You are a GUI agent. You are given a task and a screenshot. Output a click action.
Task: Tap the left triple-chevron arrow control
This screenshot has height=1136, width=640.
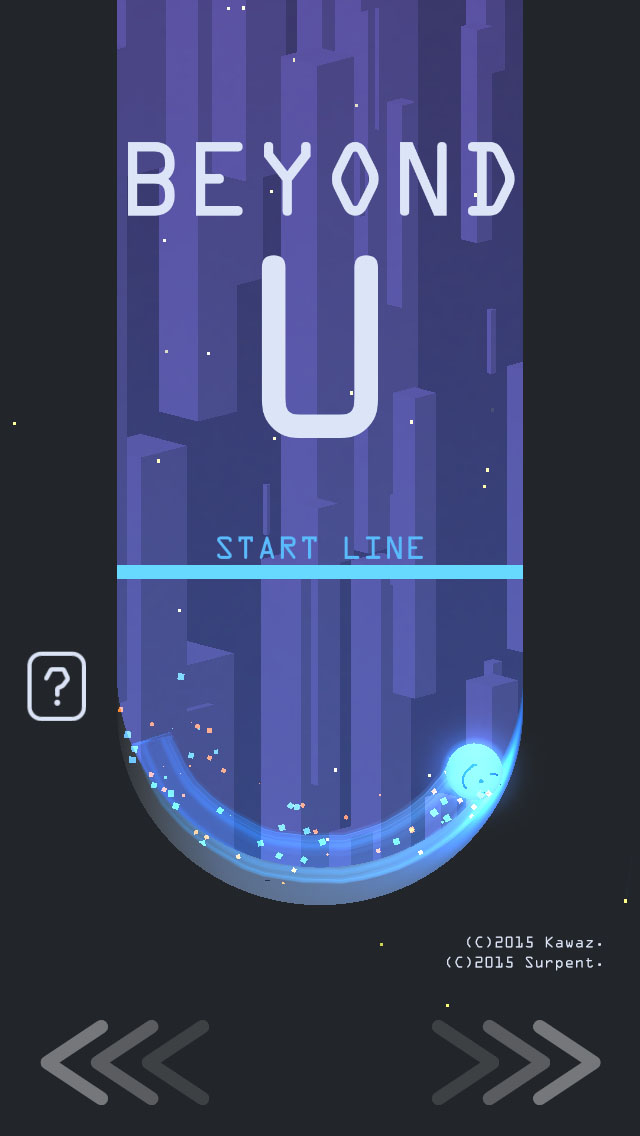(125, 1062)
